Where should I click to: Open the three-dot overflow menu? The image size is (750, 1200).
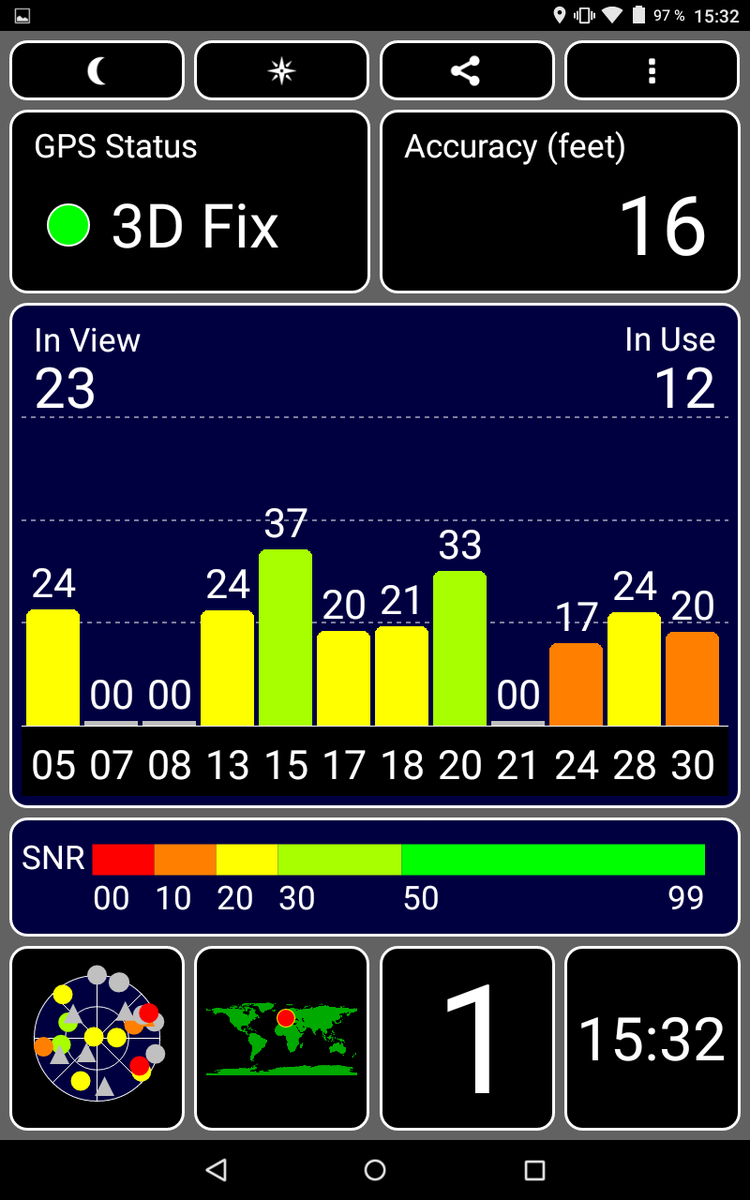coord(652,71)
